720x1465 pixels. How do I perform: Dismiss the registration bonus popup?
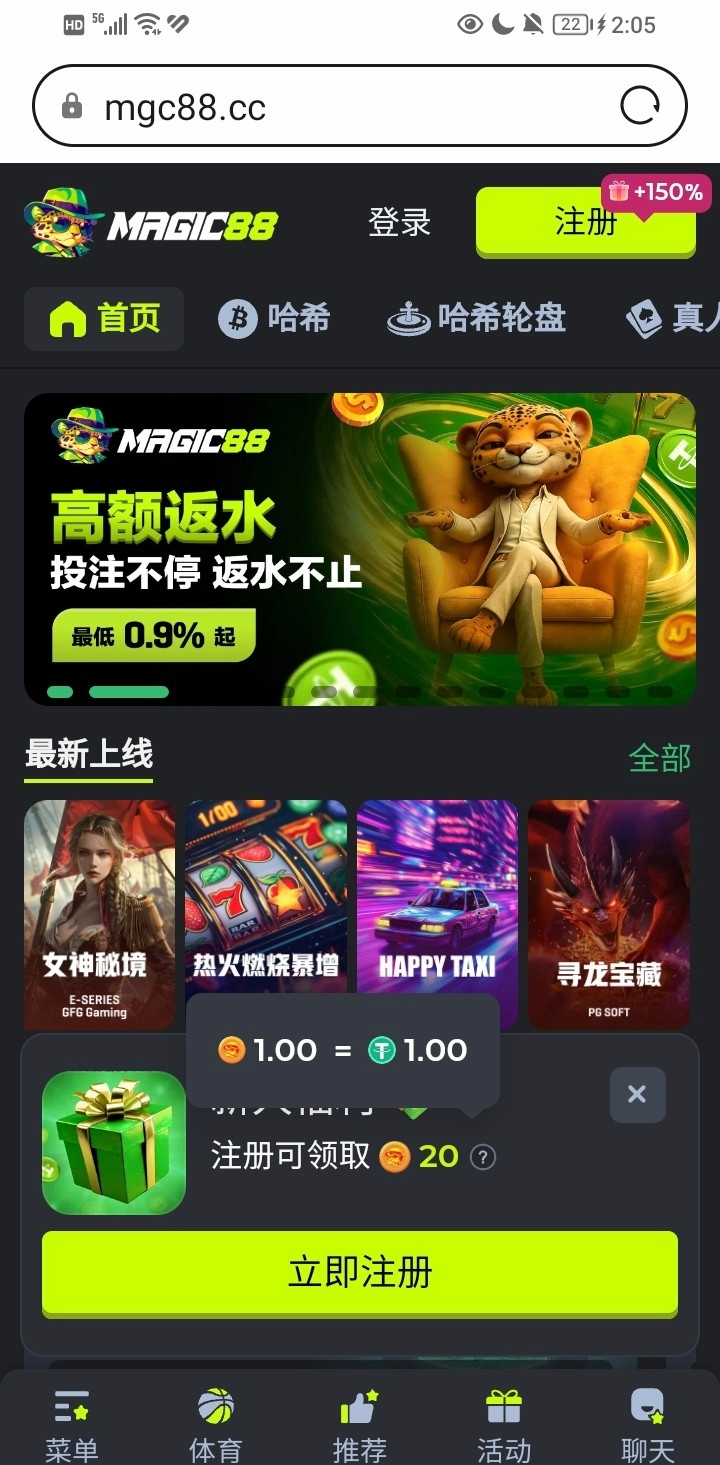637,1094
